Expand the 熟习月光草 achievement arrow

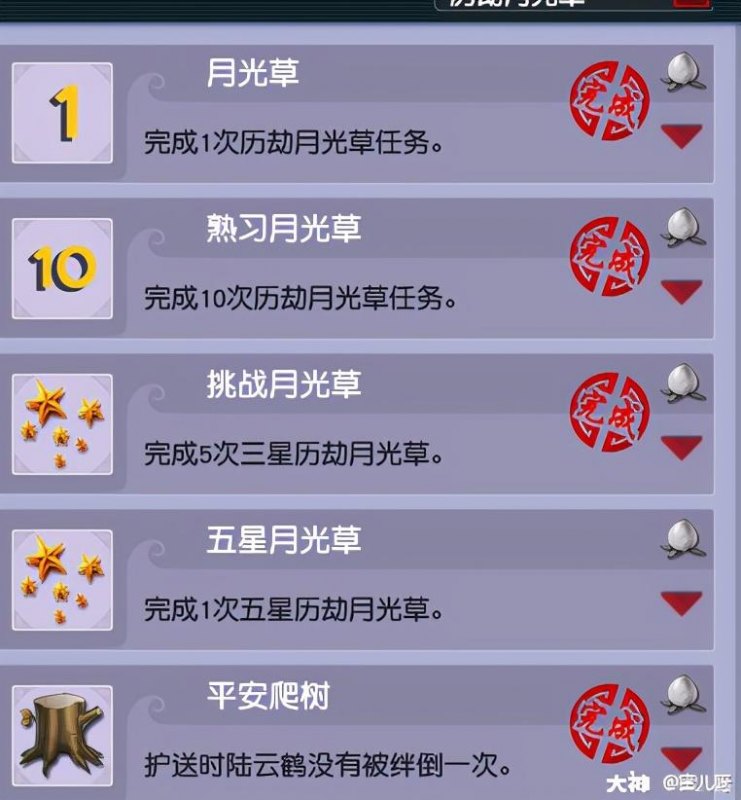point(682,291)
